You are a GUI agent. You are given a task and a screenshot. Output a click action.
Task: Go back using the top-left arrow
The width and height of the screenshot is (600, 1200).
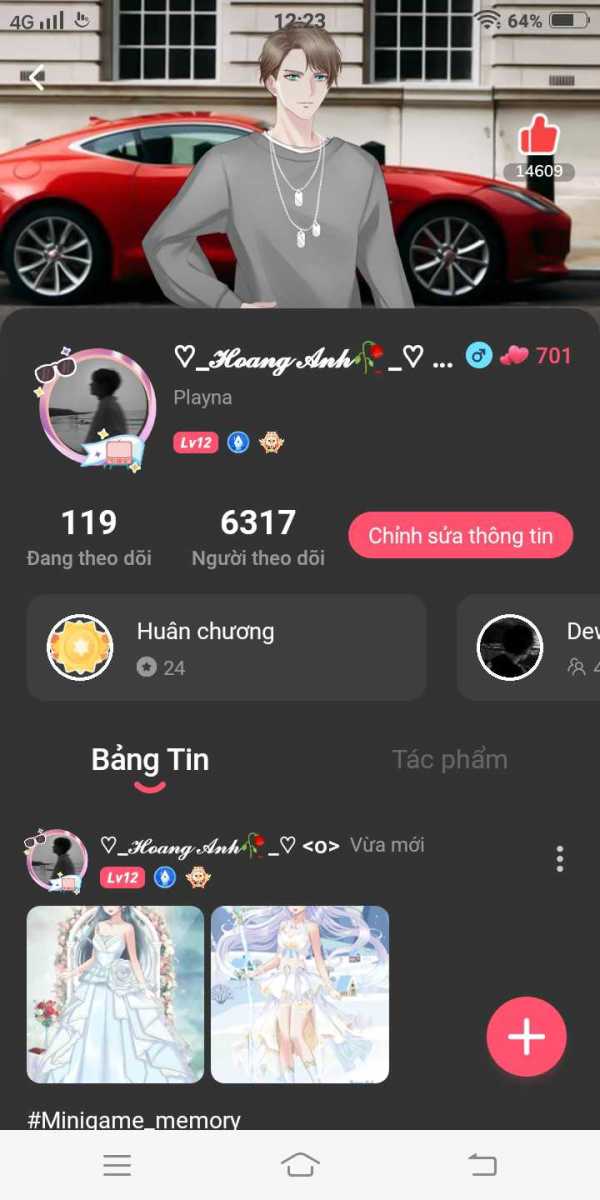(37, 77)
